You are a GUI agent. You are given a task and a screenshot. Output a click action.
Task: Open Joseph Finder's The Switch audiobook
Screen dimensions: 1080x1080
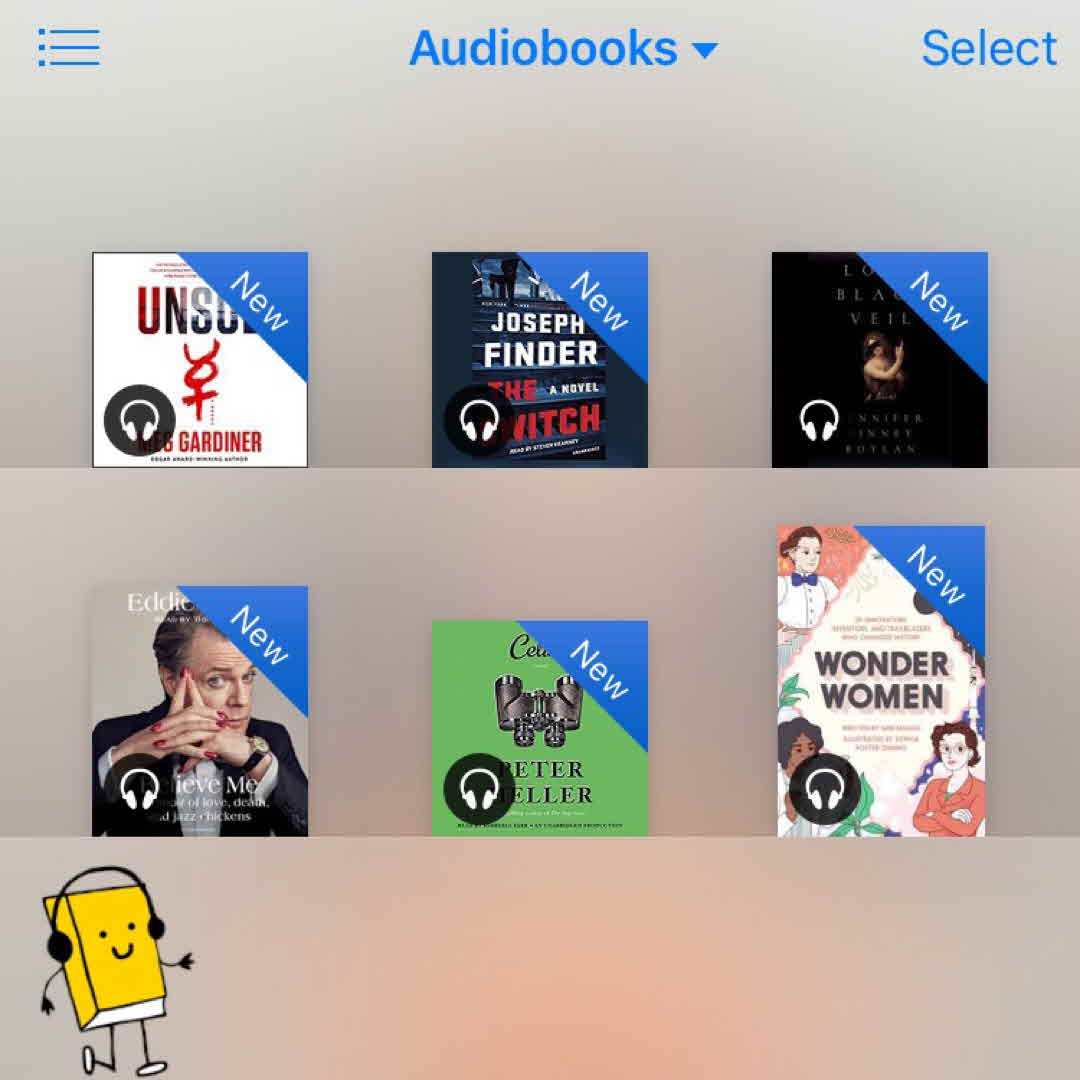540,360
